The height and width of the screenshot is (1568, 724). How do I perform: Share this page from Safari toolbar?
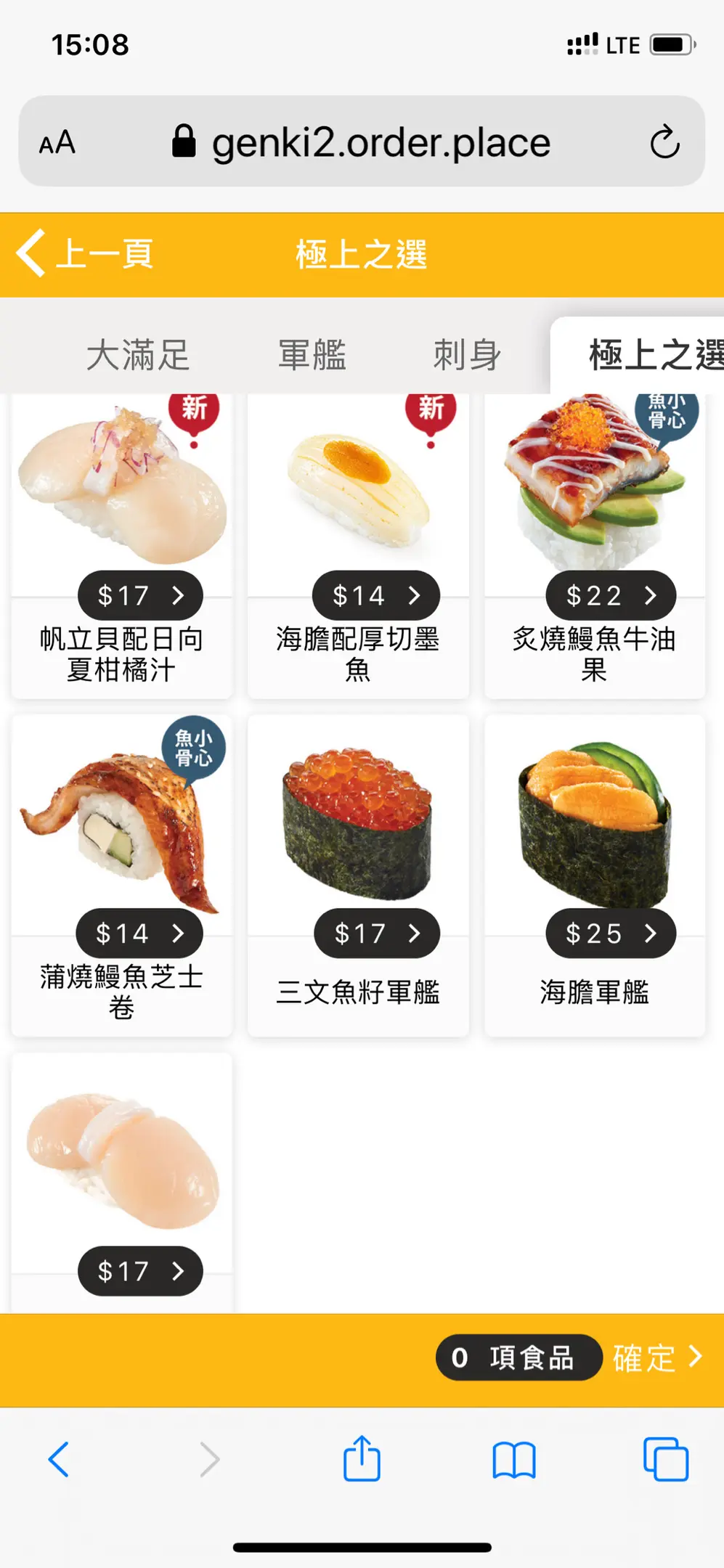coord(362,1459)
